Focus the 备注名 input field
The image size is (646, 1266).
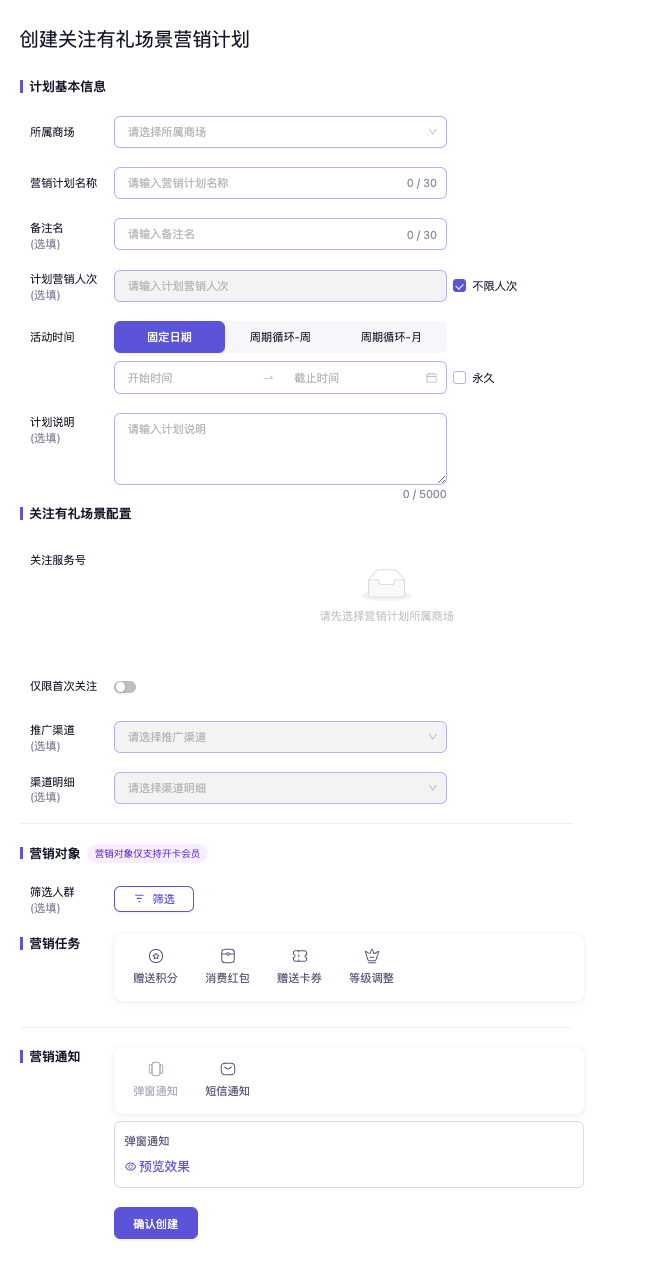[x=260, y=234]
